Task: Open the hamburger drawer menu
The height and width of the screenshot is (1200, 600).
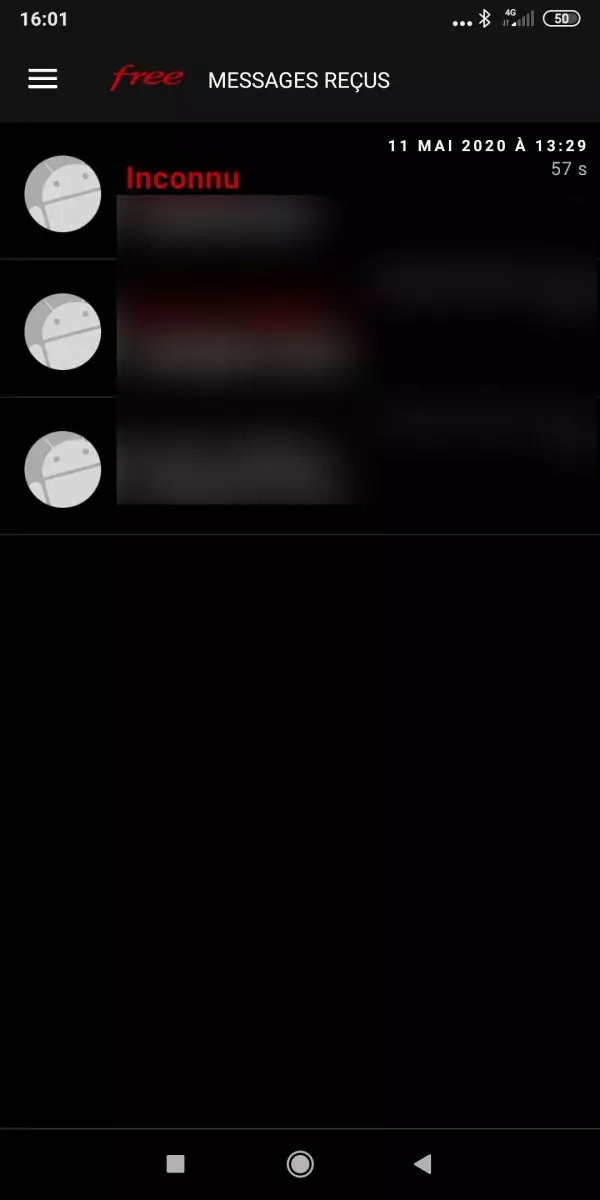Action: [x=42, y=79]
